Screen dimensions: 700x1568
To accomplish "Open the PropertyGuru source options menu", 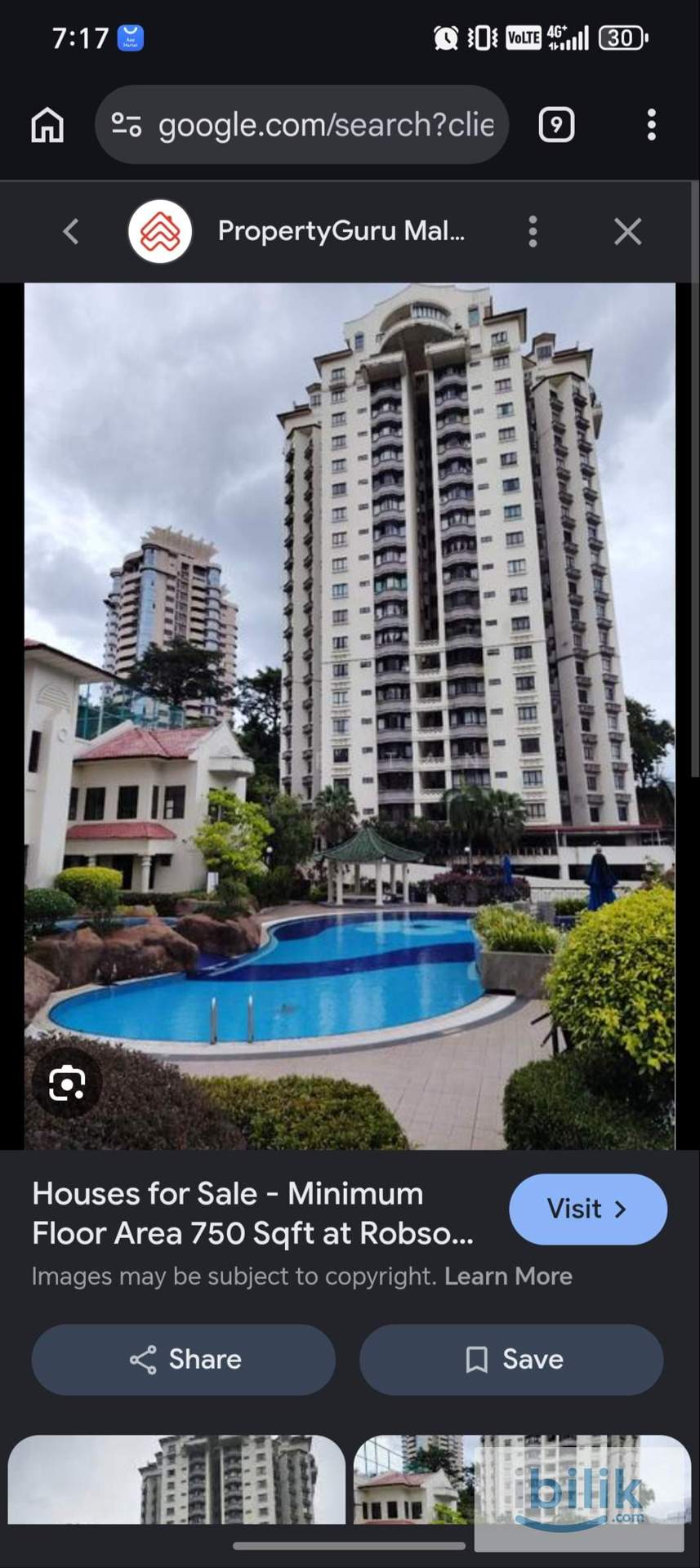I will [x=533, y=232].
